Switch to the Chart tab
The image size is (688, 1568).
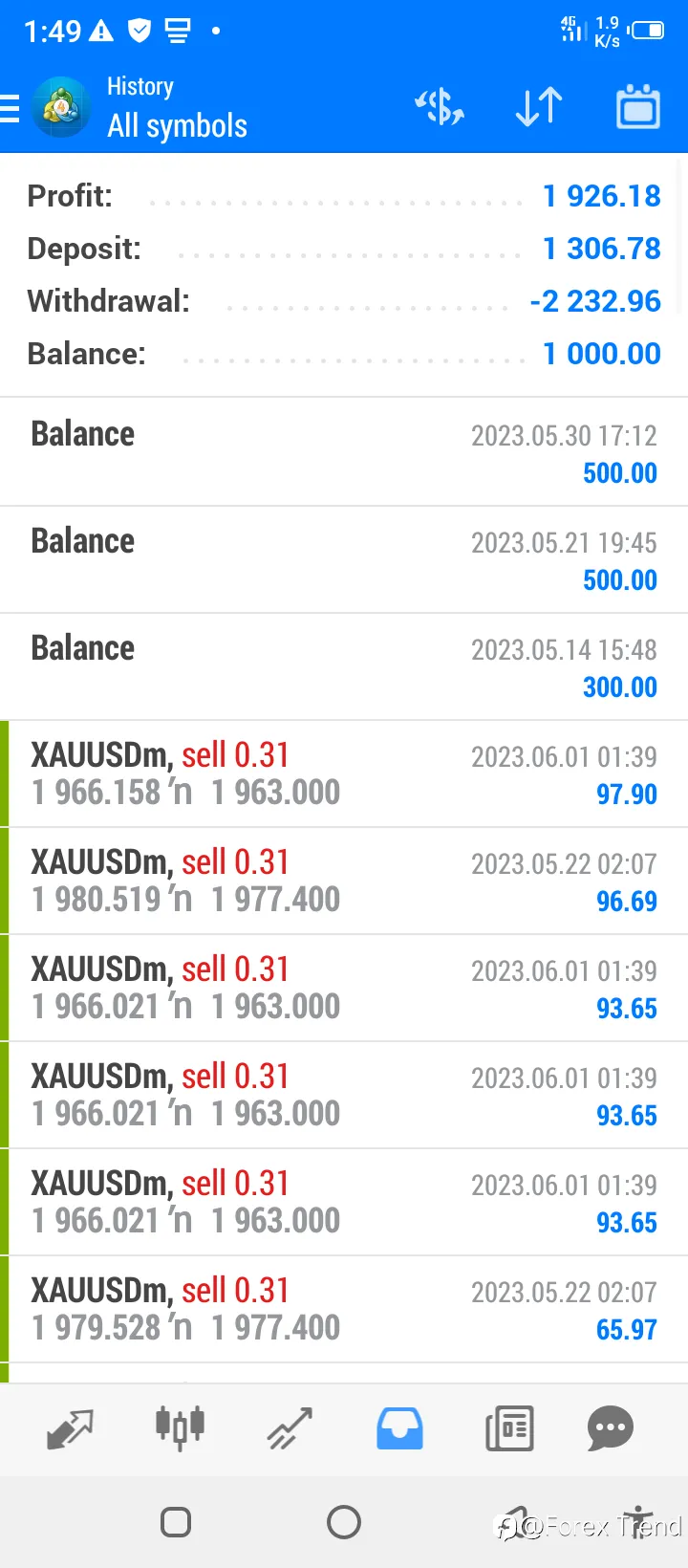pos(180,1429)
